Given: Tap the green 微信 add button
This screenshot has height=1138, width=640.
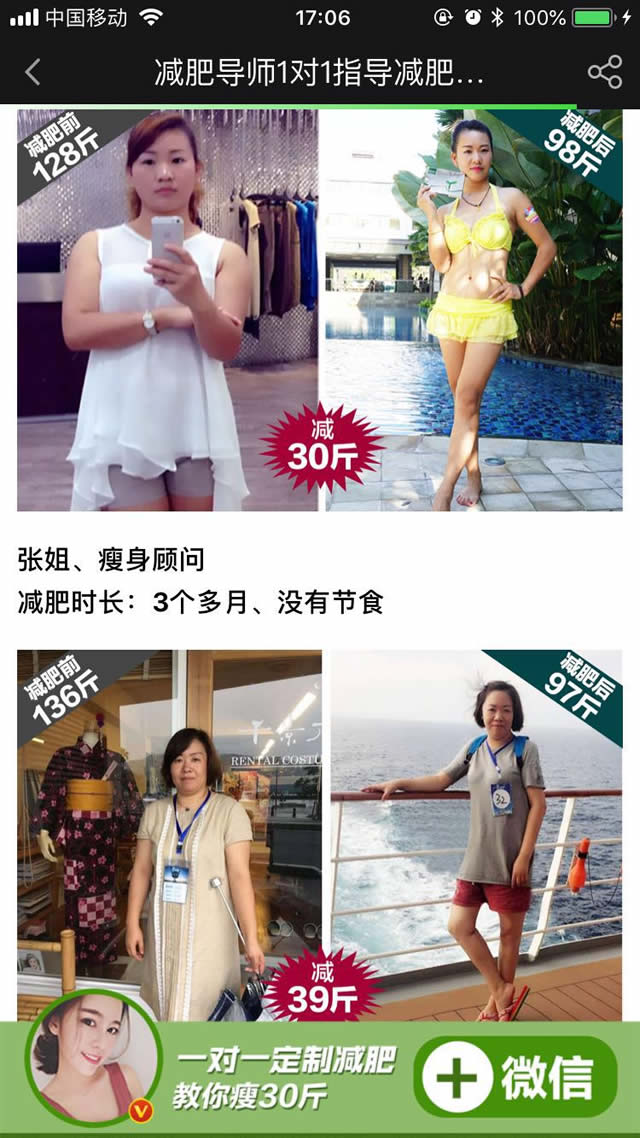Looking at the screenshot, I should (514, 1077).
